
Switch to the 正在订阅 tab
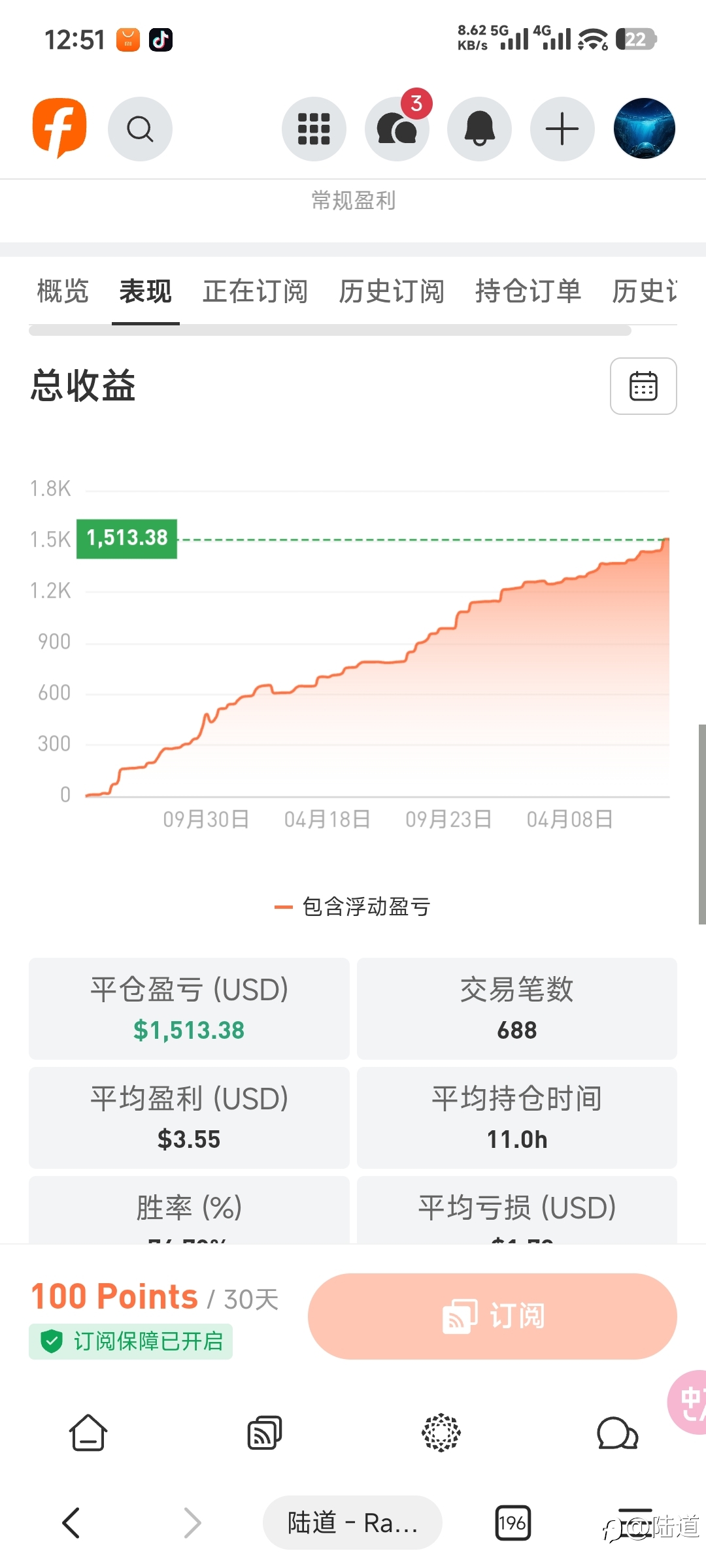(x=256, y=291)
